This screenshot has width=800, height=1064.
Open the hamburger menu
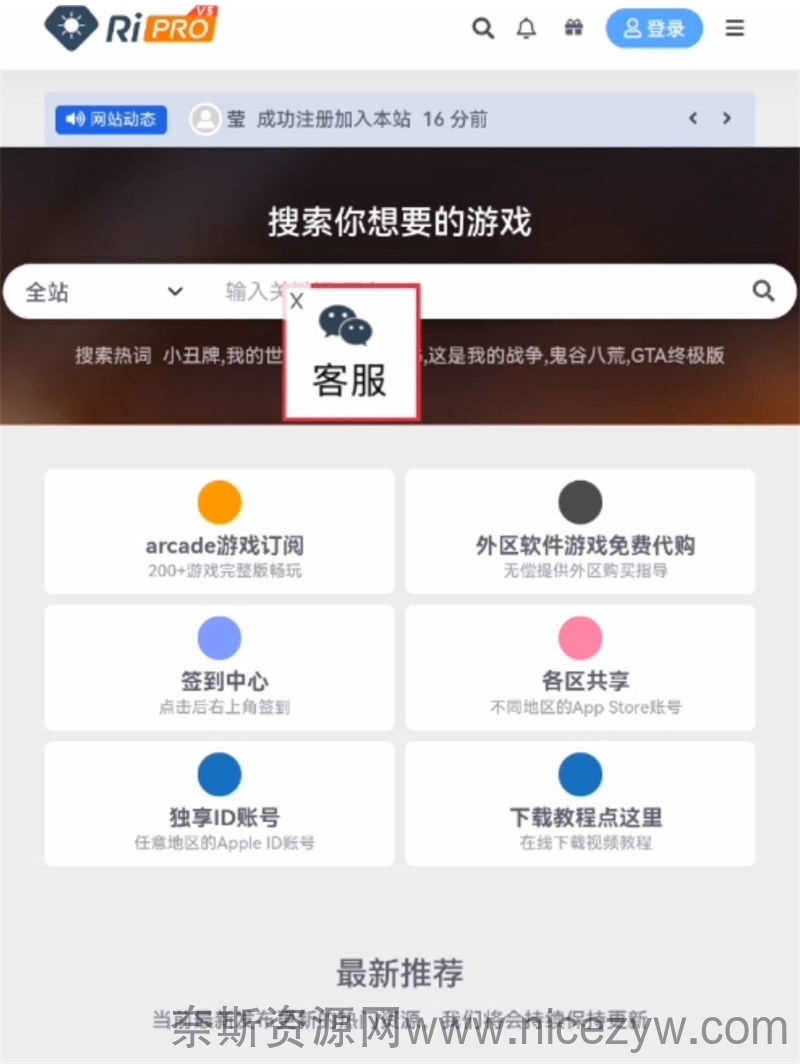(735, 28)
